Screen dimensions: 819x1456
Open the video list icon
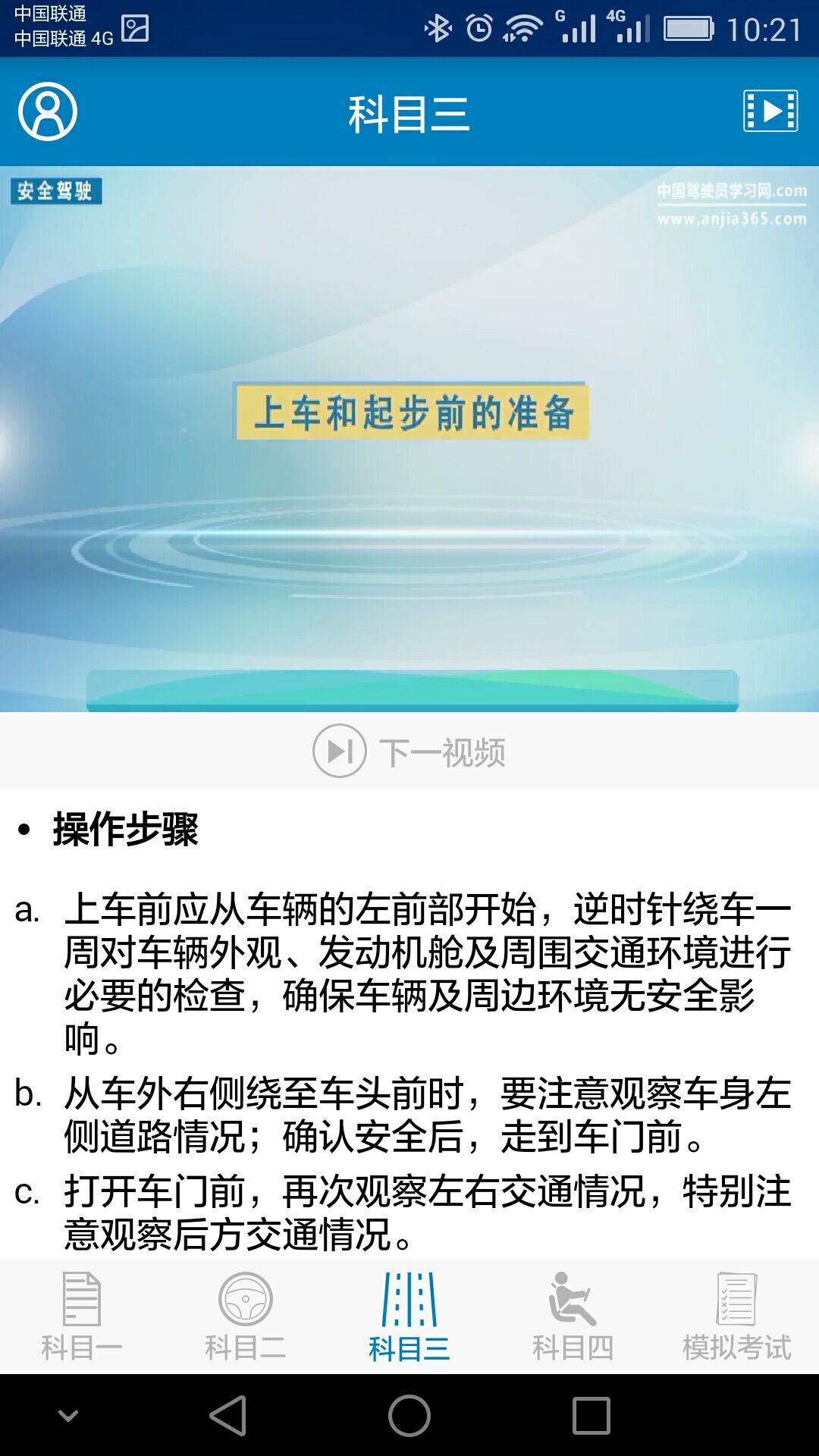click(x=770, y=111)
